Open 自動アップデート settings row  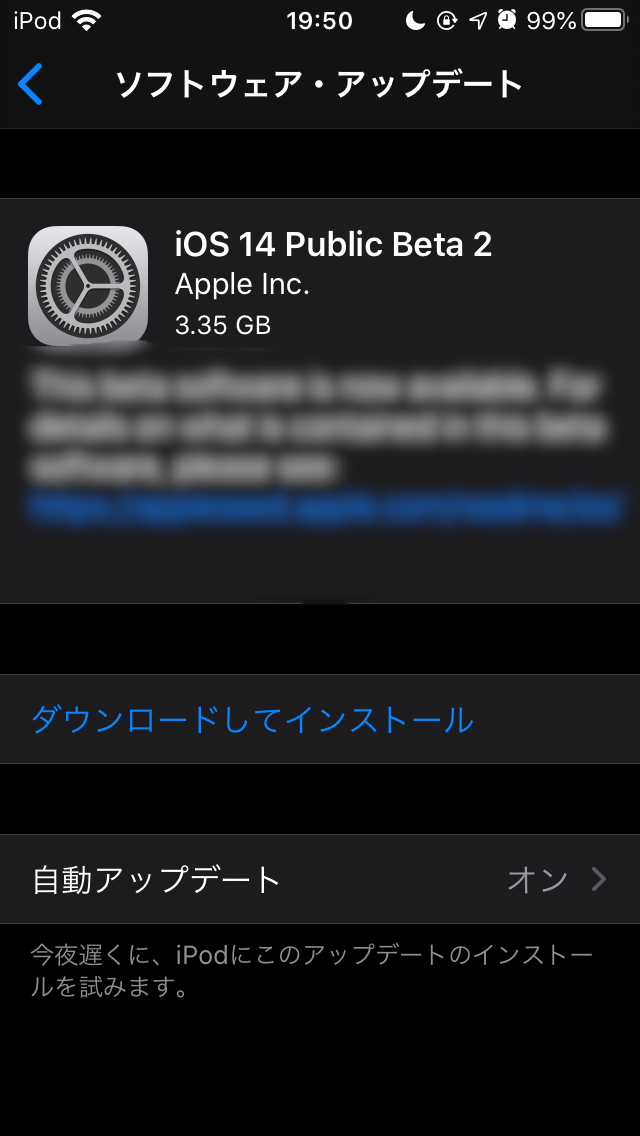click(x=320, y=879)
